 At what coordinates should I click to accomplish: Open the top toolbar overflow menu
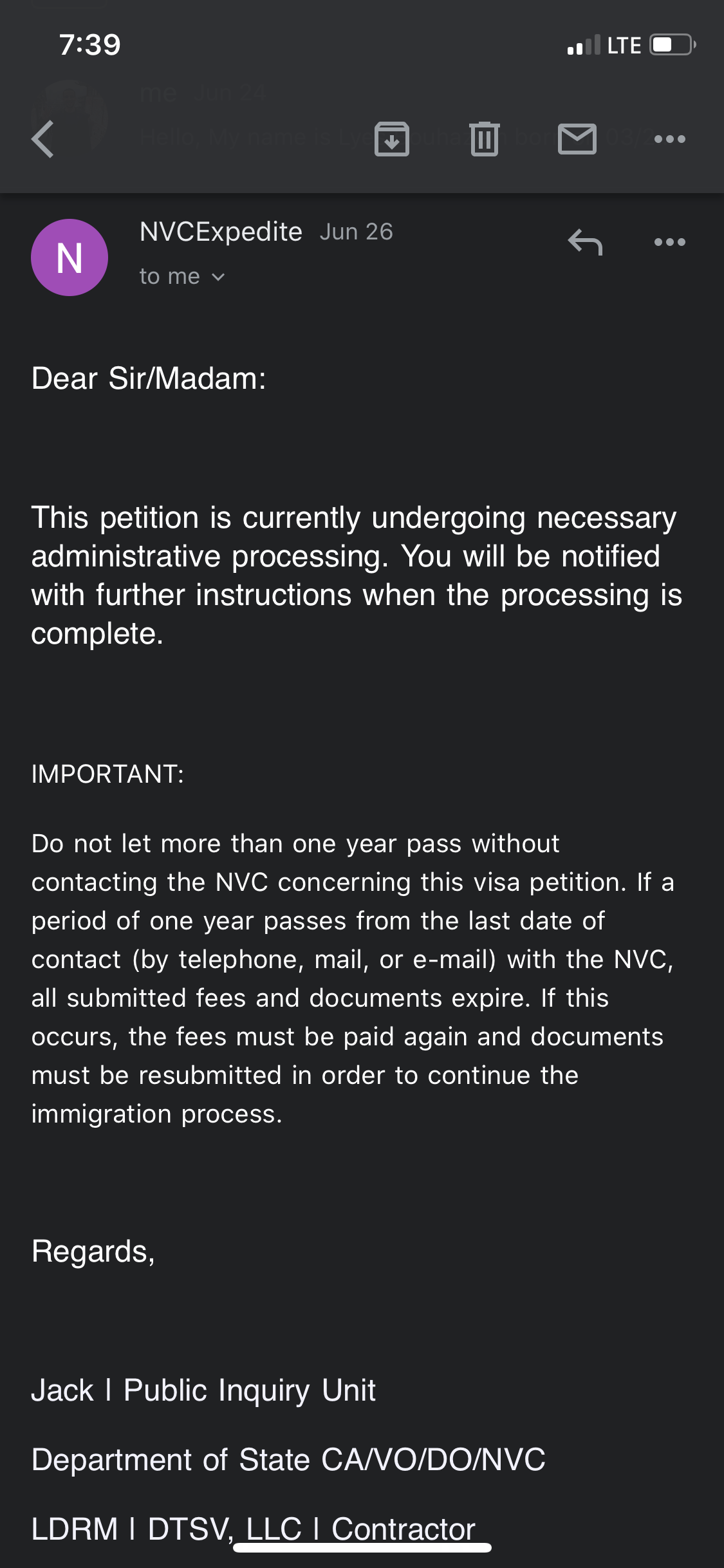click(670, 139)
